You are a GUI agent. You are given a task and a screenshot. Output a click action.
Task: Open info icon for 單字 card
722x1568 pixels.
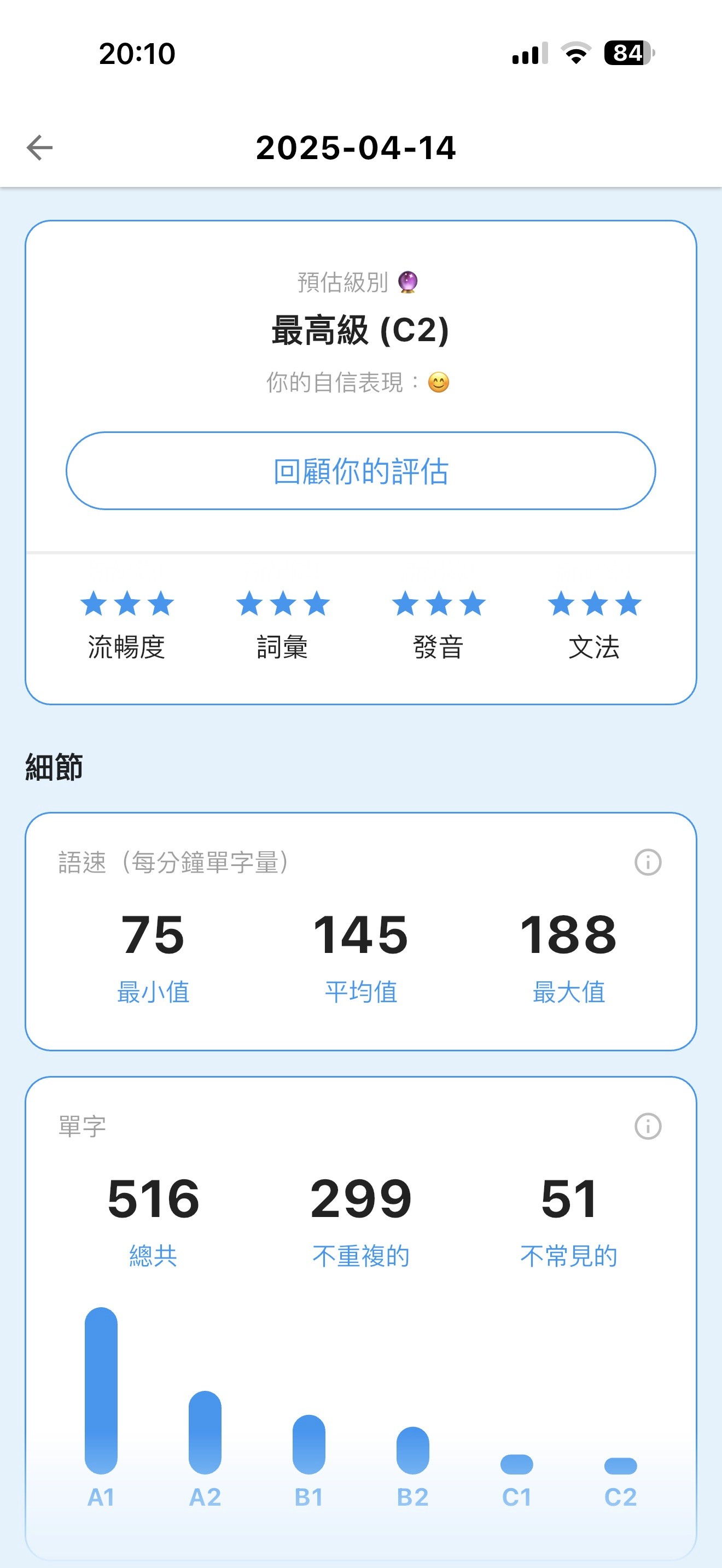point(647,1126)
